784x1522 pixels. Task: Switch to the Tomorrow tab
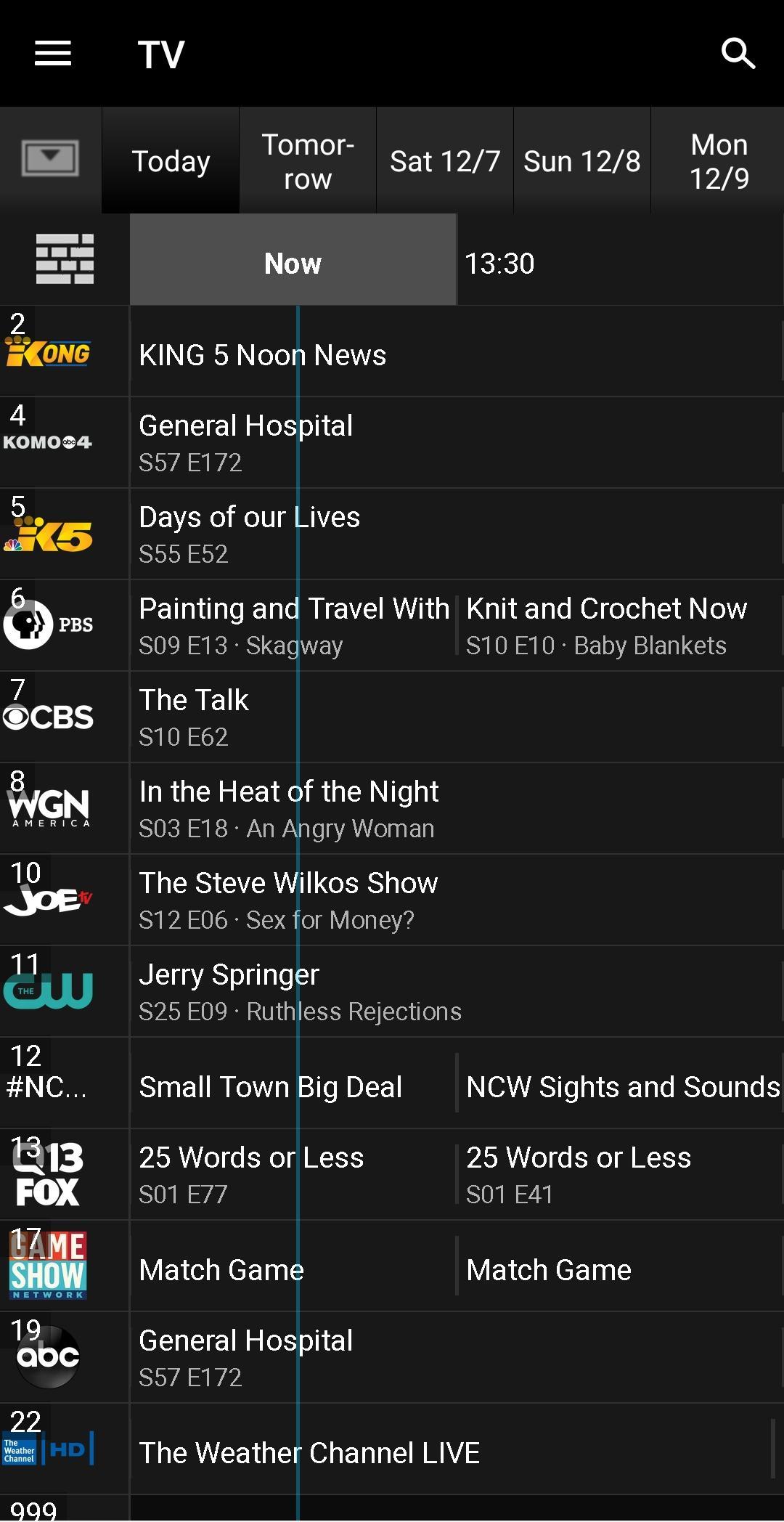308,161
